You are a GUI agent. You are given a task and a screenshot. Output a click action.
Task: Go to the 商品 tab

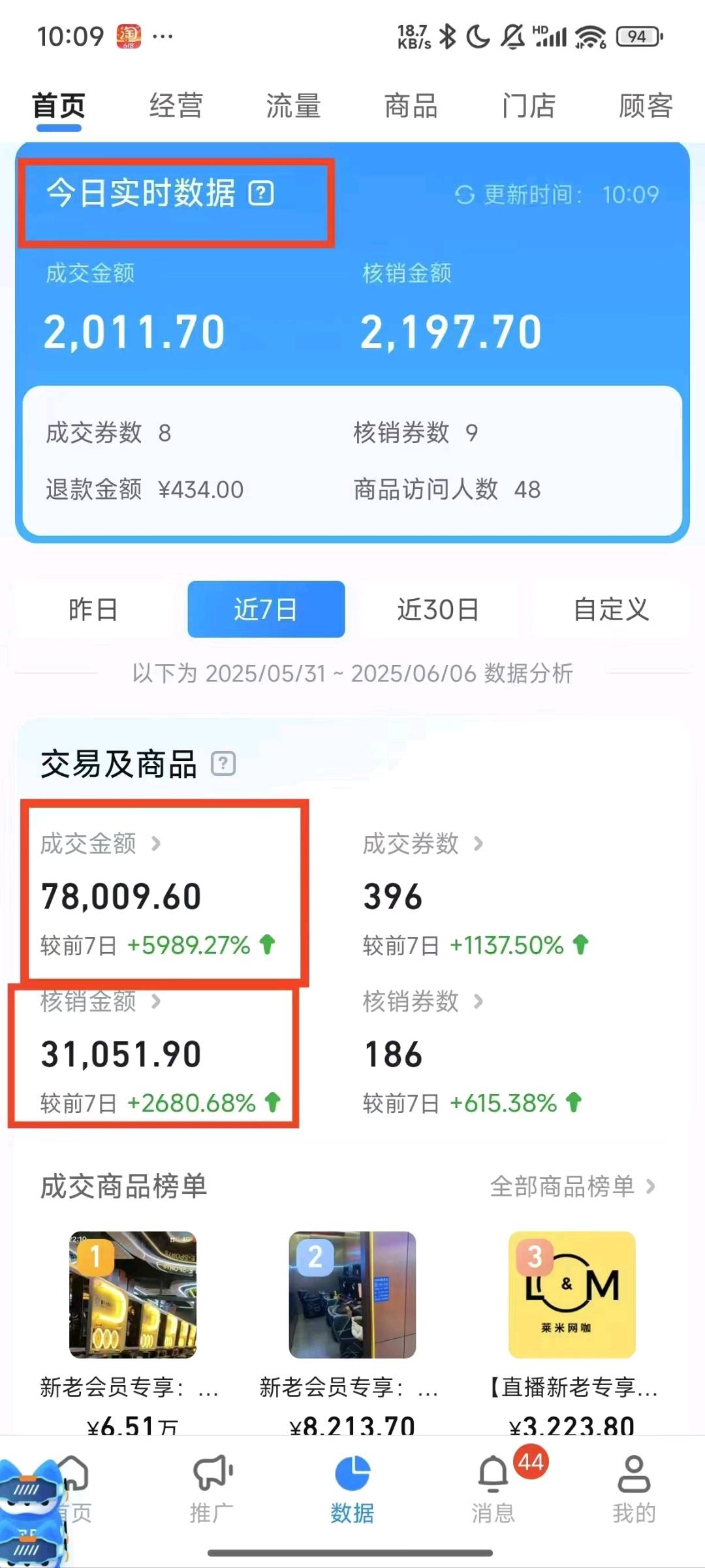coord(411,106)
